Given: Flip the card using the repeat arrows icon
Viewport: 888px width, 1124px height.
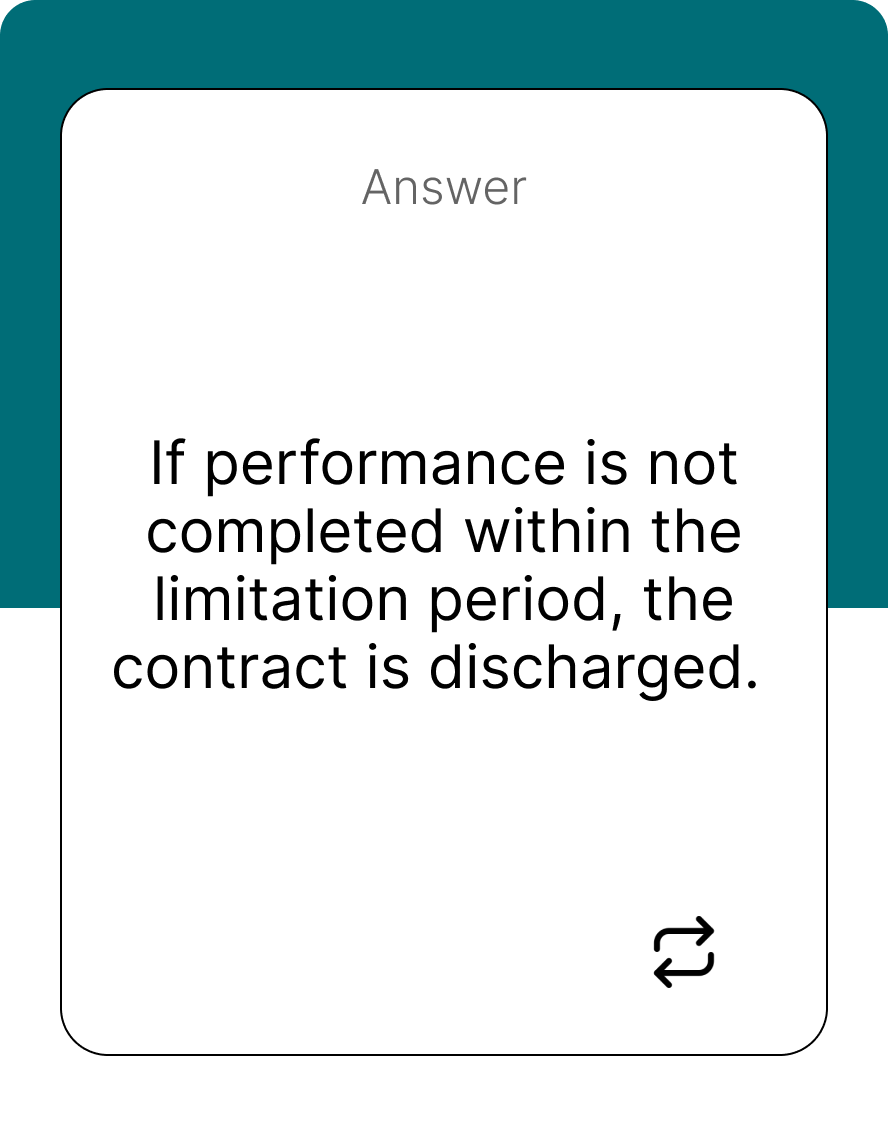Looking at the screenshot, I should [684, 952].
